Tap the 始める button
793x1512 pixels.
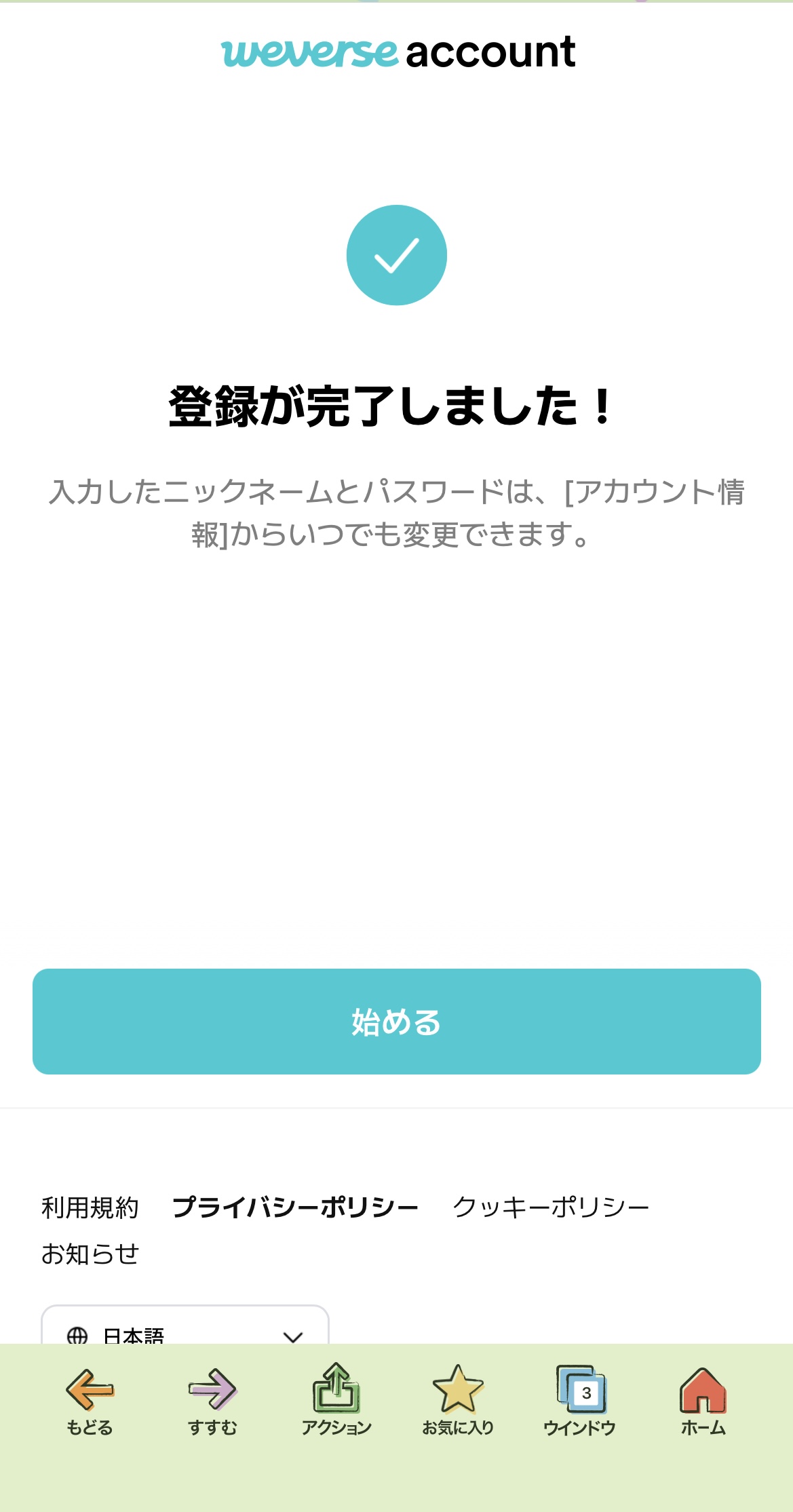[396, 1021]
